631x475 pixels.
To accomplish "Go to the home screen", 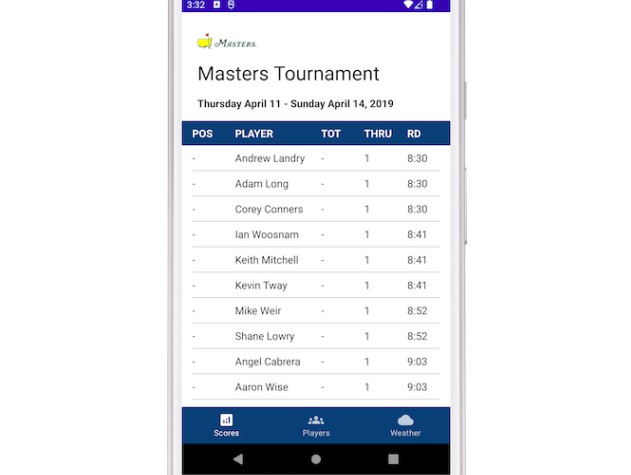I will [x=316, y=459].
